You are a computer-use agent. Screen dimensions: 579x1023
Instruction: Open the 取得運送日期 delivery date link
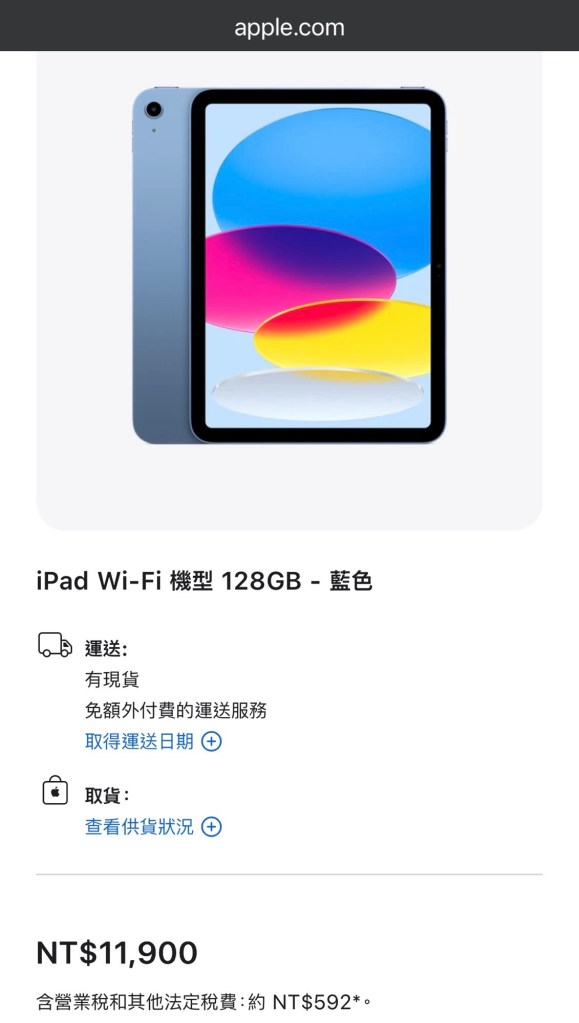(x=153, y=741)
